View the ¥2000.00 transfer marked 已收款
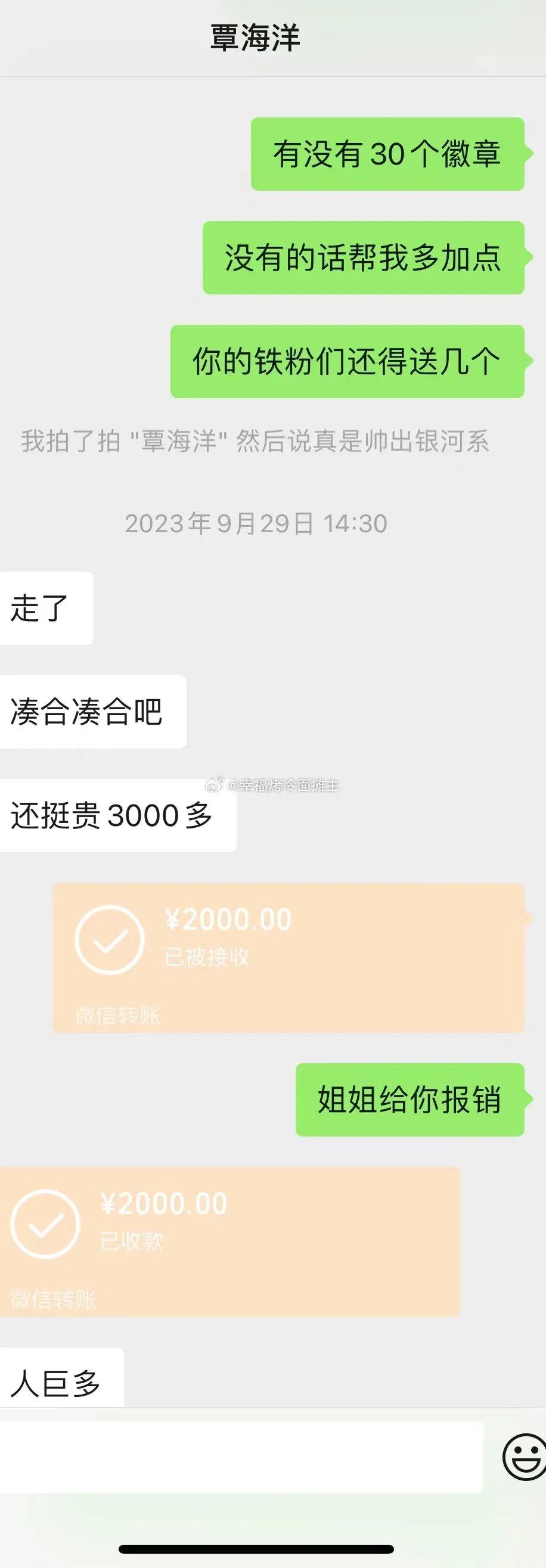The image size is (546, 1568). [x=229, y=1242]
